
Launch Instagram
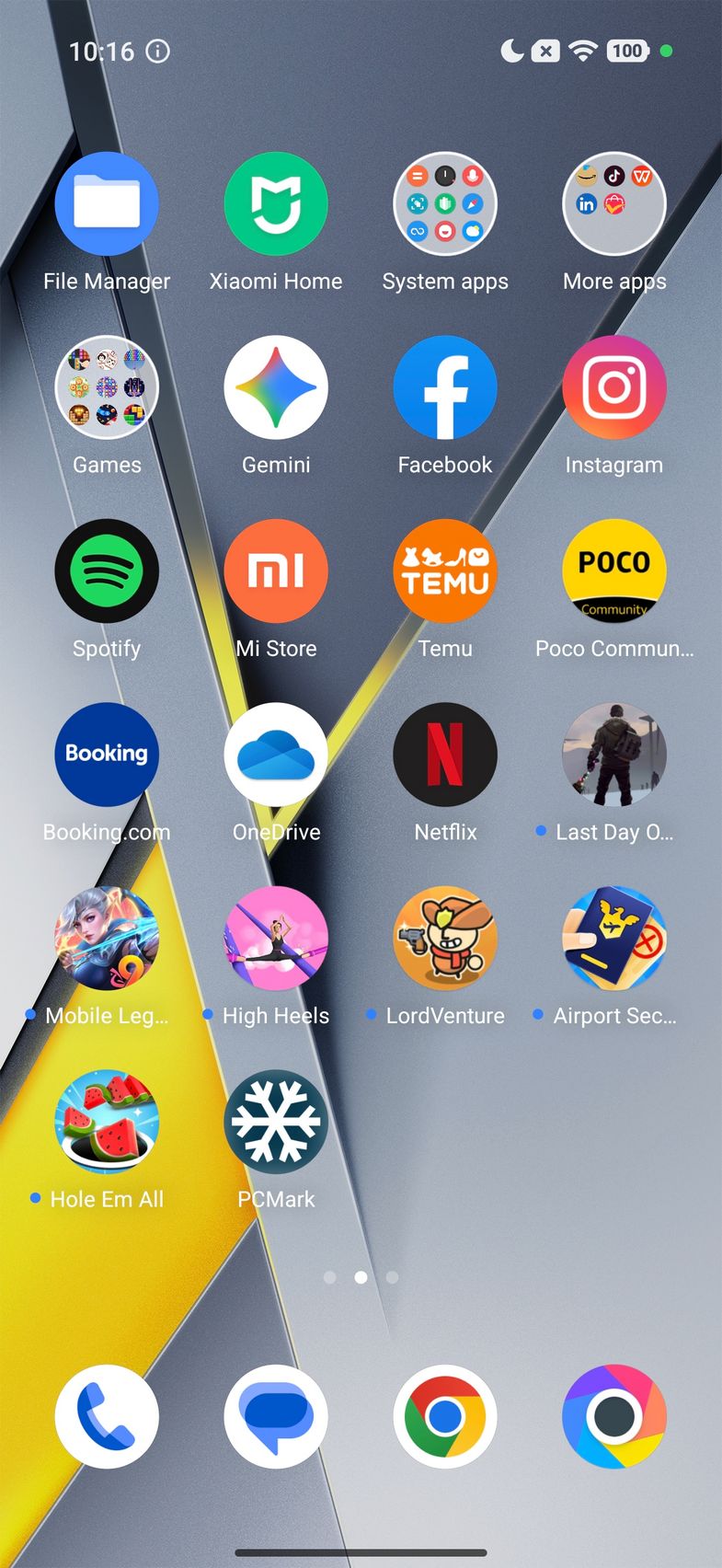[x=614, y=387]
